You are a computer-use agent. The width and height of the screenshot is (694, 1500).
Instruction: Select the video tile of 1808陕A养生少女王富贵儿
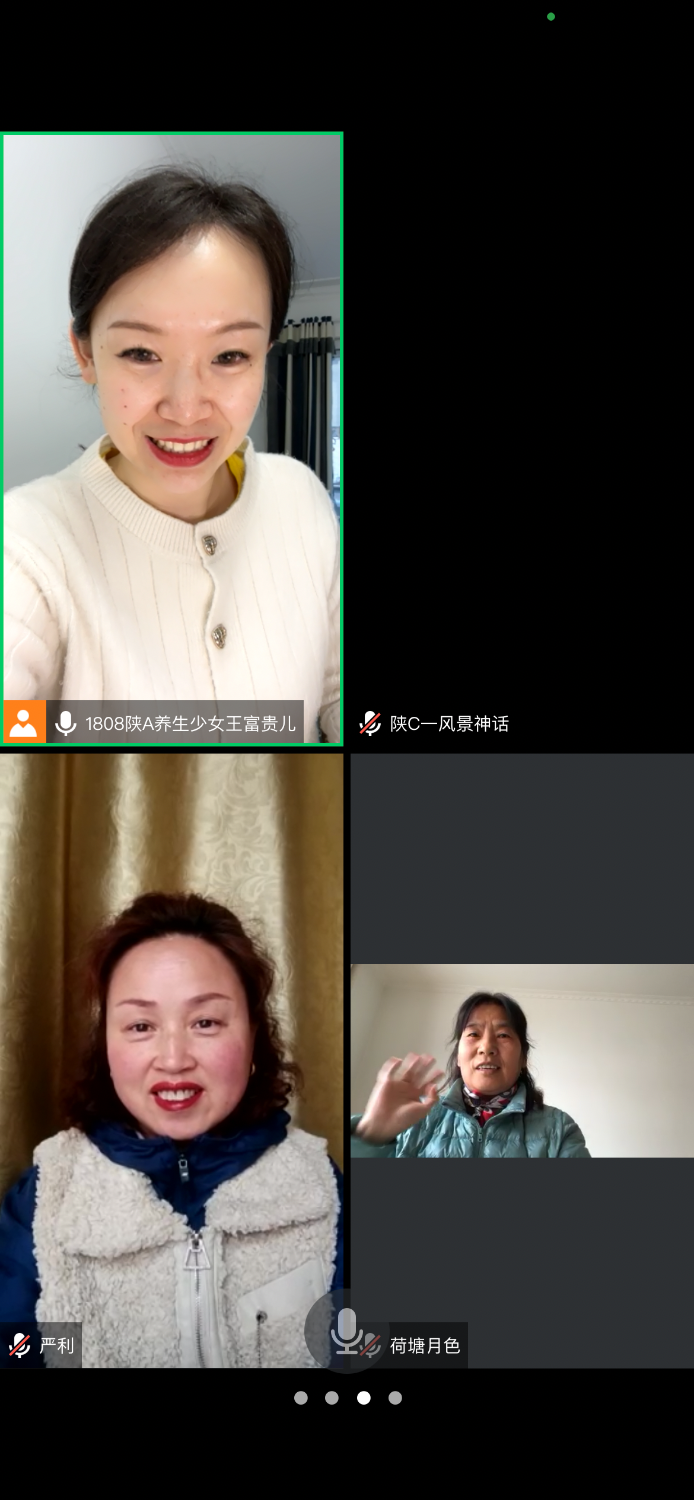[172, 438]
